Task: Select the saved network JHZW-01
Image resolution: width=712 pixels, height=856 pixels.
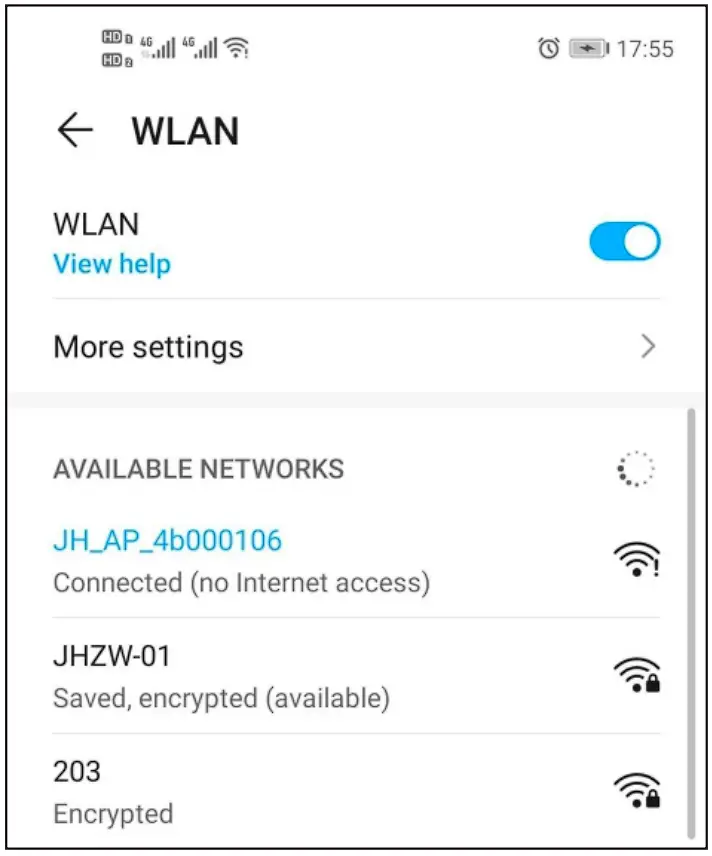Action: coord(112,657)
